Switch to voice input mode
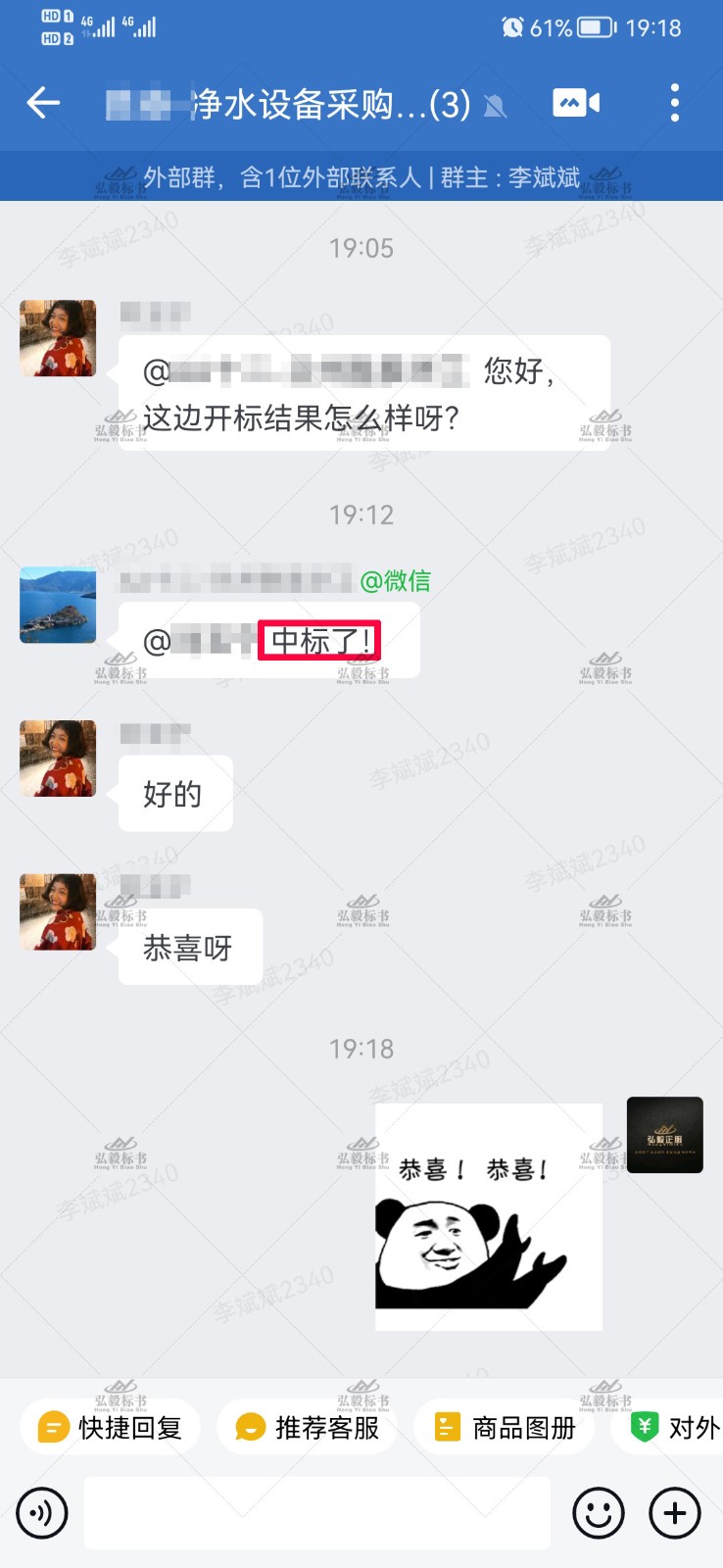723x1568 pixels. coord(42,1513)
